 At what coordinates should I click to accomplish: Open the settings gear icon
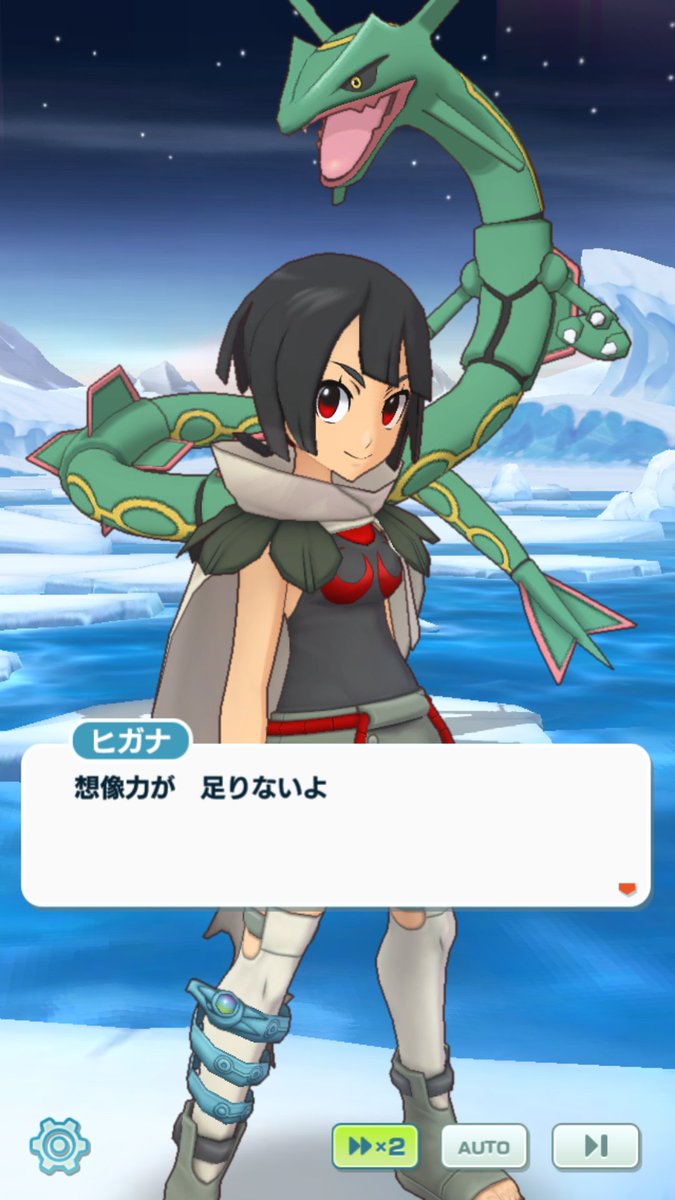pos(59,1145)
